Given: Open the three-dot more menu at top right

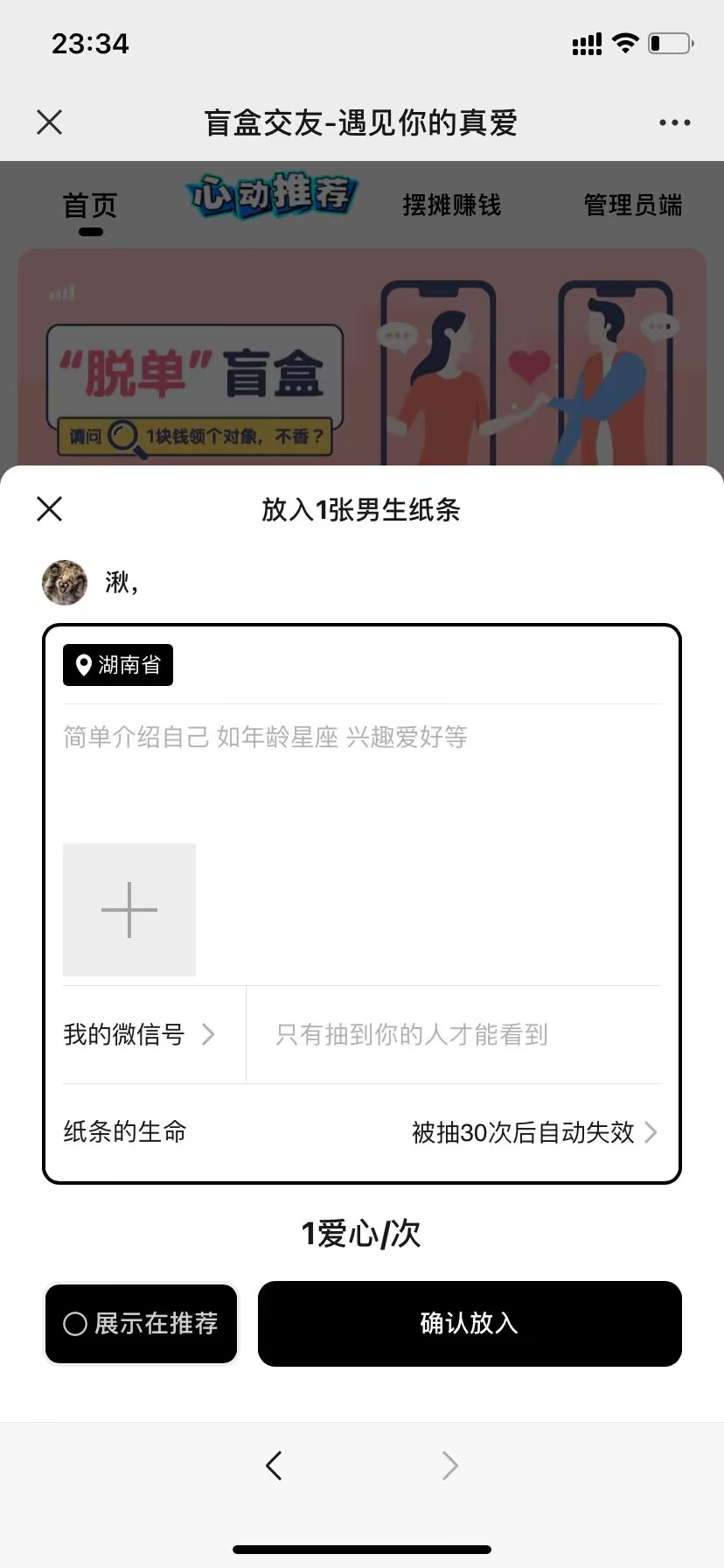Looking at the screenshot, I should (673, 122).
